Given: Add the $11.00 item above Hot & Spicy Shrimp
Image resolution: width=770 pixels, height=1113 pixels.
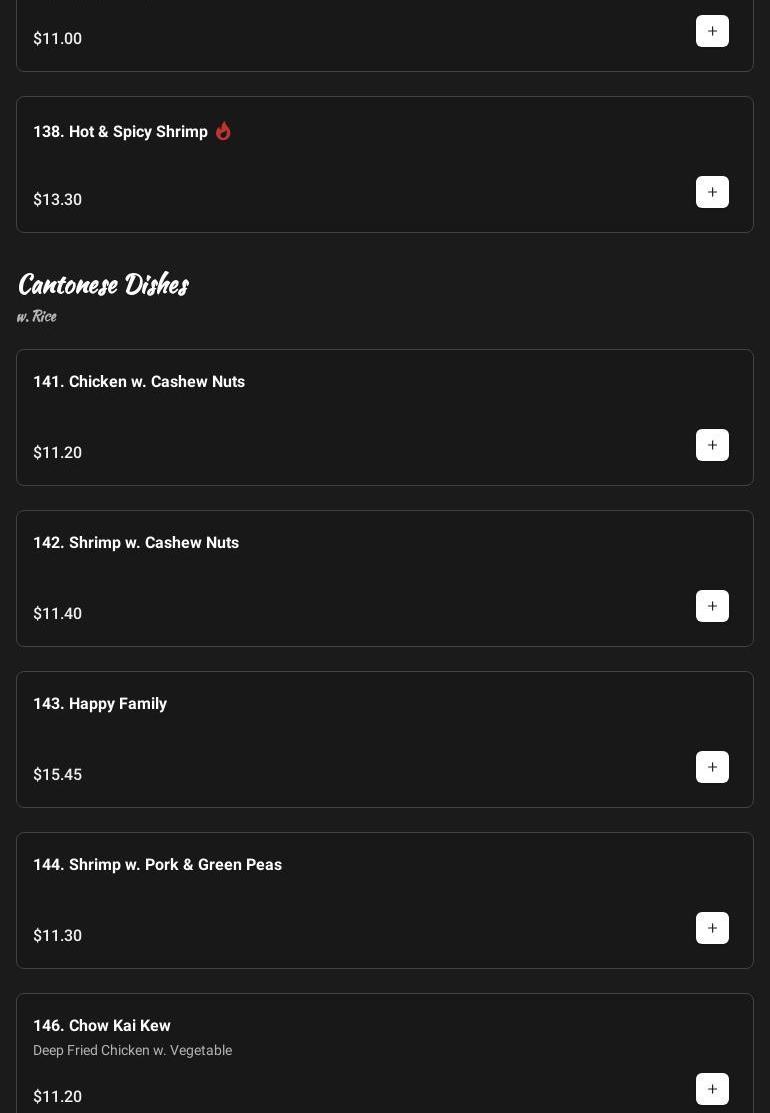Looking at the screenshot, I should click(712, 31).
